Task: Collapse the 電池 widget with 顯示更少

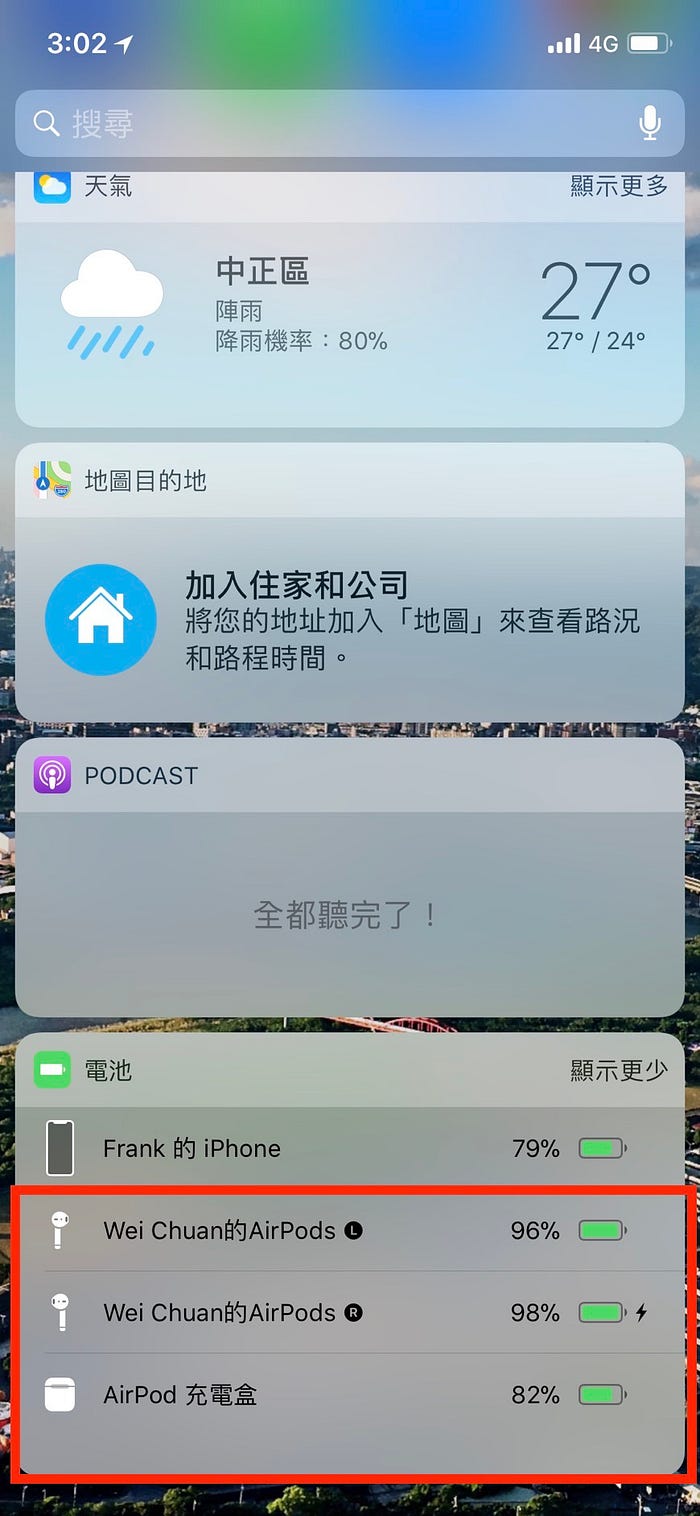Action: (x=618, y=1071)
